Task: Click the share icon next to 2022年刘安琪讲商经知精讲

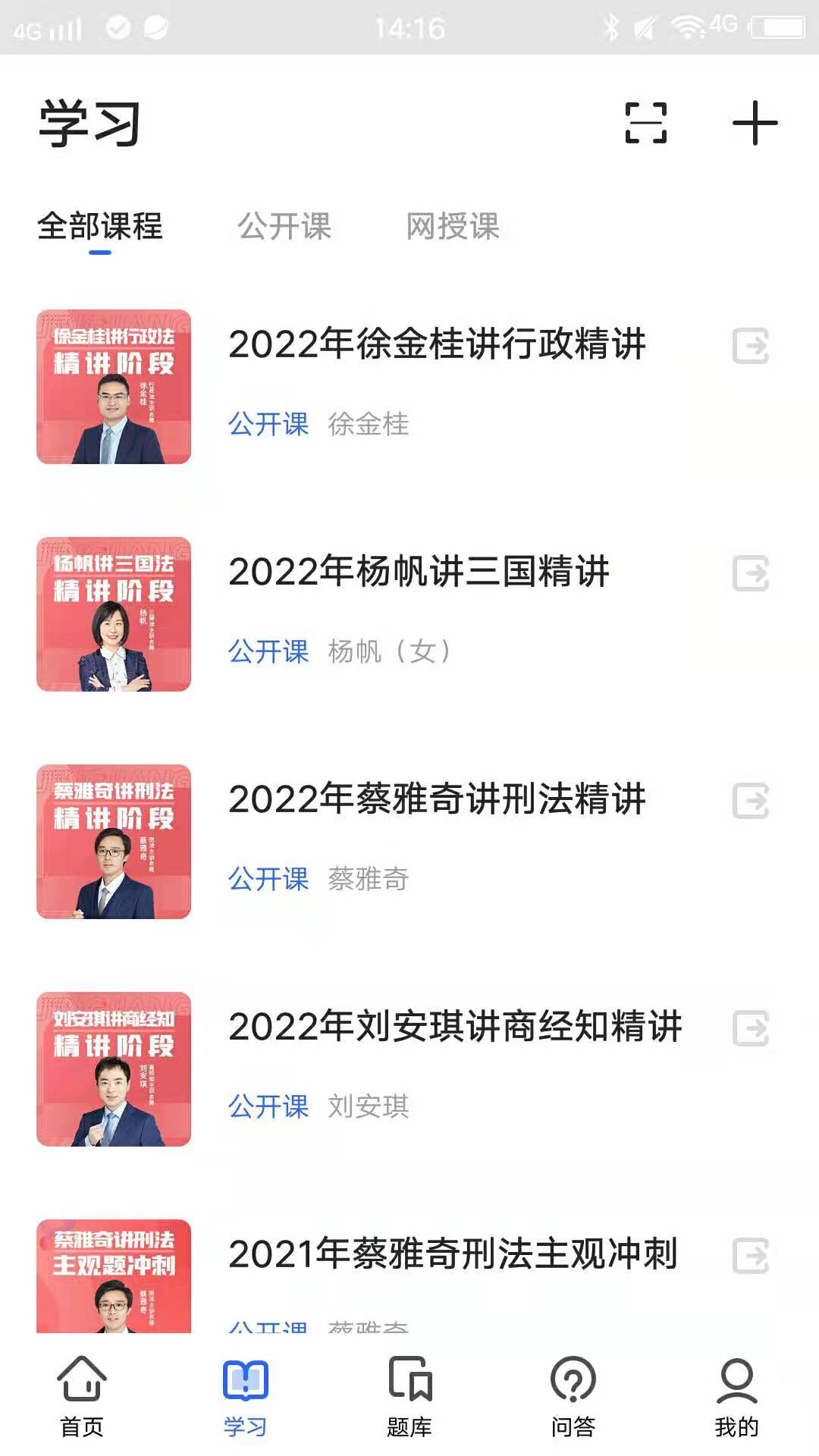Action: (x=750, y=1028)
